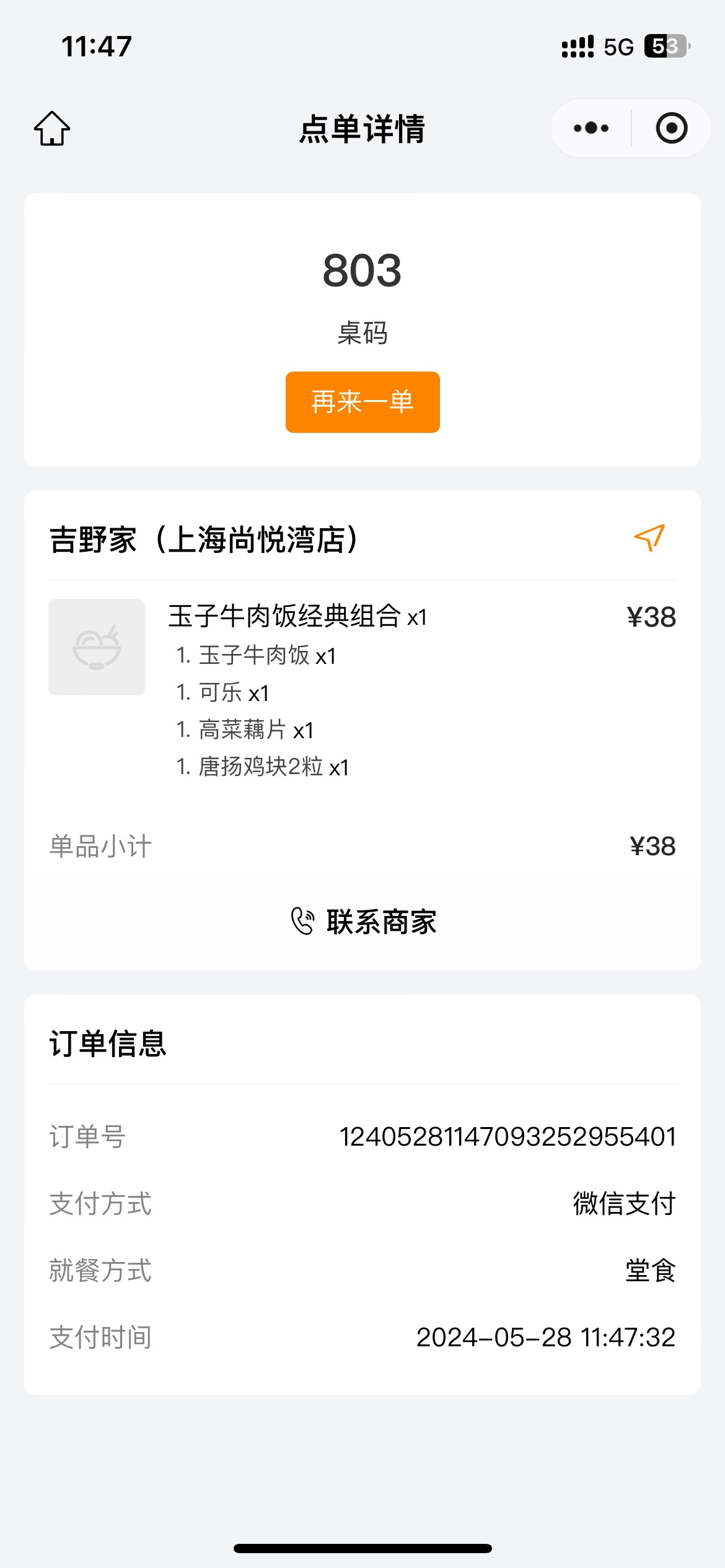The image size is (725, 1568).
Task: Open the 玉子牛肉饭经典组合 item thumbnail
Action: (97, 647)
